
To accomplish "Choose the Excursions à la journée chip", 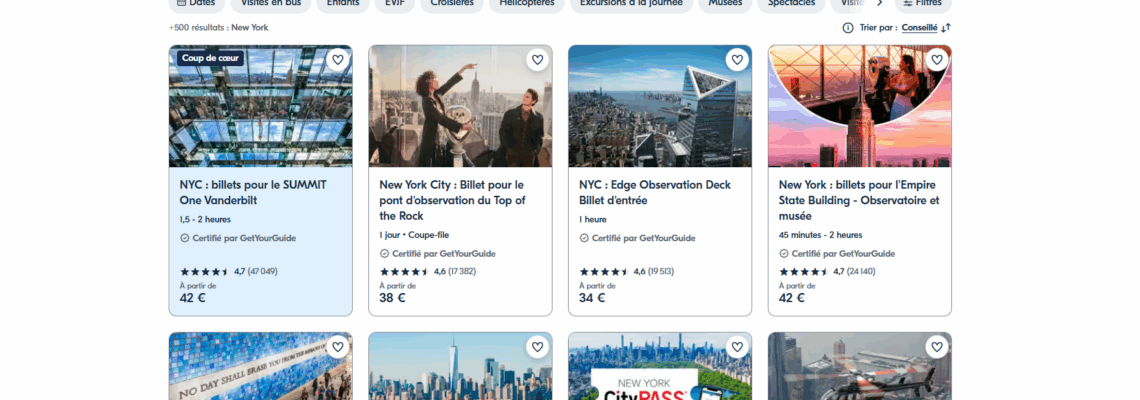I will [632, 4].
